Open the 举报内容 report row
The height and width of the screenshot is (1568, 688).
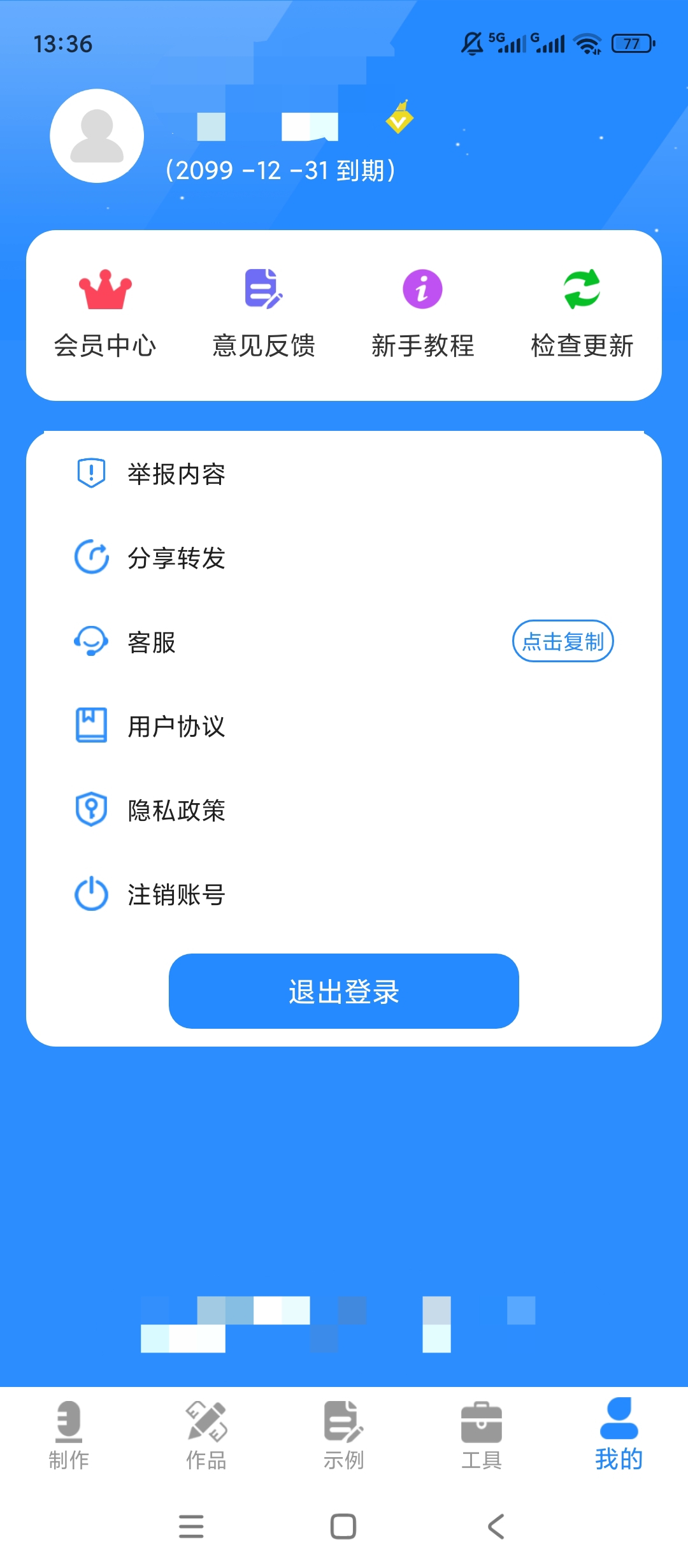tap(344, 474)
